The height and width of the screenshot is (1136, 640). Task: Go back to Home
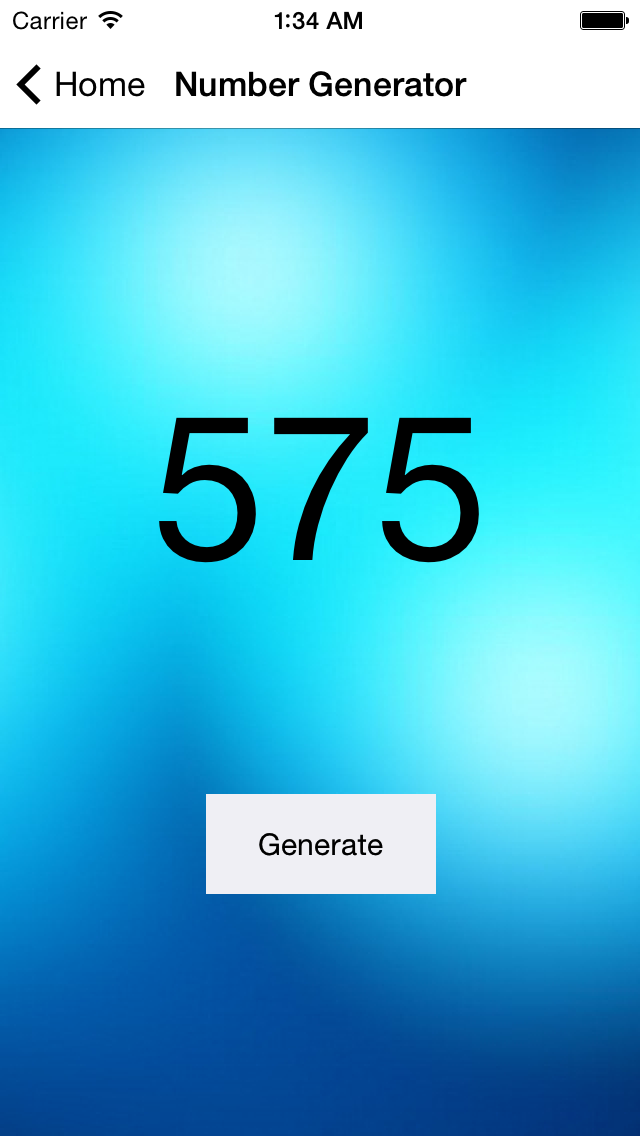click(x=80, y=85)
